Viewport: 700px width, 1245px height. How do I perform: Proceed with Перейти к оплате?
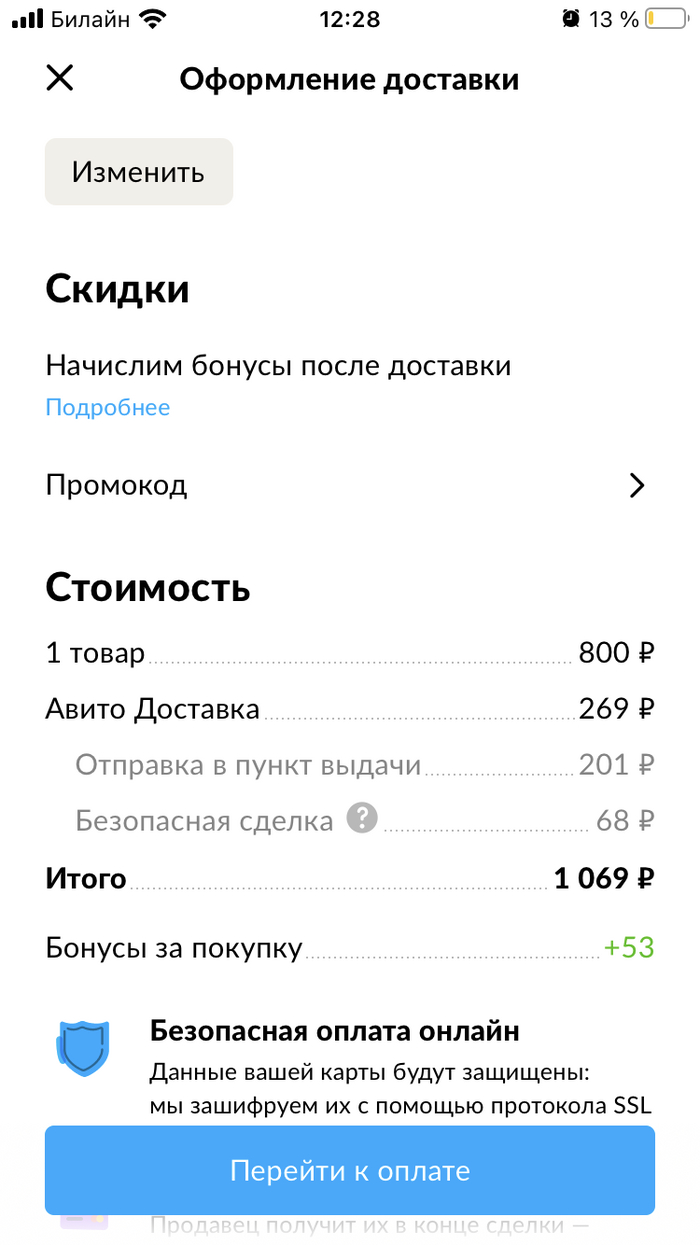pos(349,1171)
